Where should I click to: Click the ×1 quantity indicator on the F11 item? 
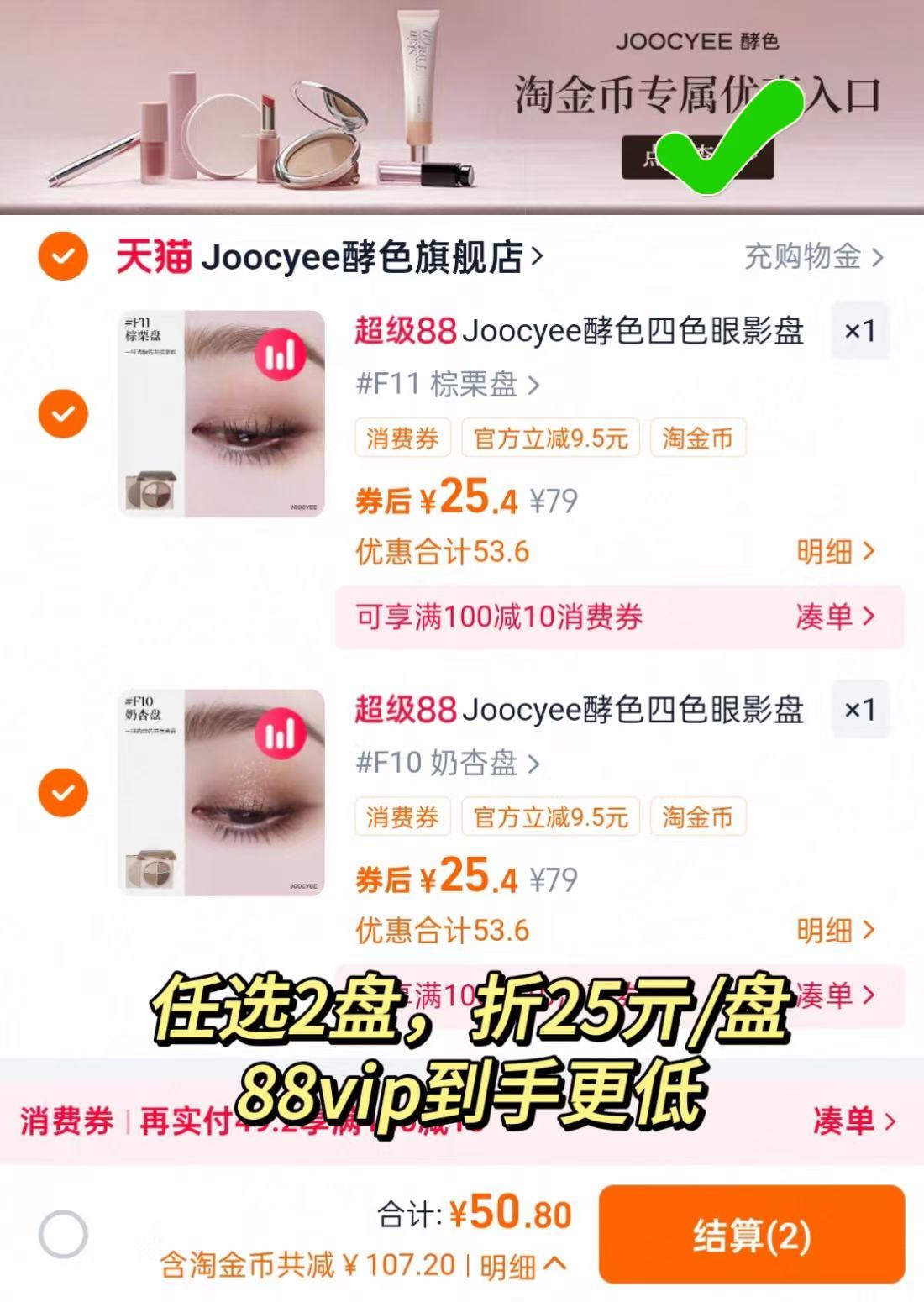pyautogui.click(x=858, y=332)
